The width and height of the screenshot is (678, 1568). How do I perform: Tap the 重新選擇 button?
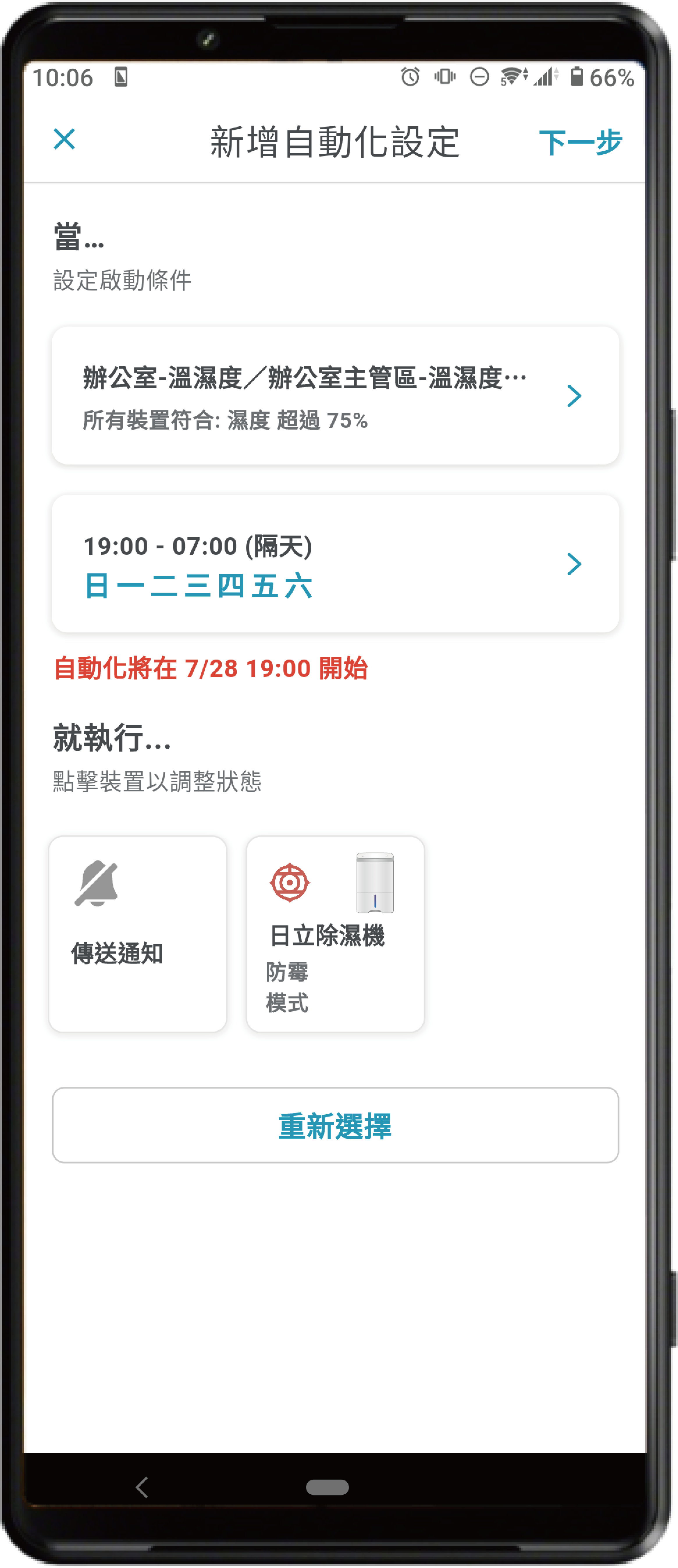pos(335,1125)
